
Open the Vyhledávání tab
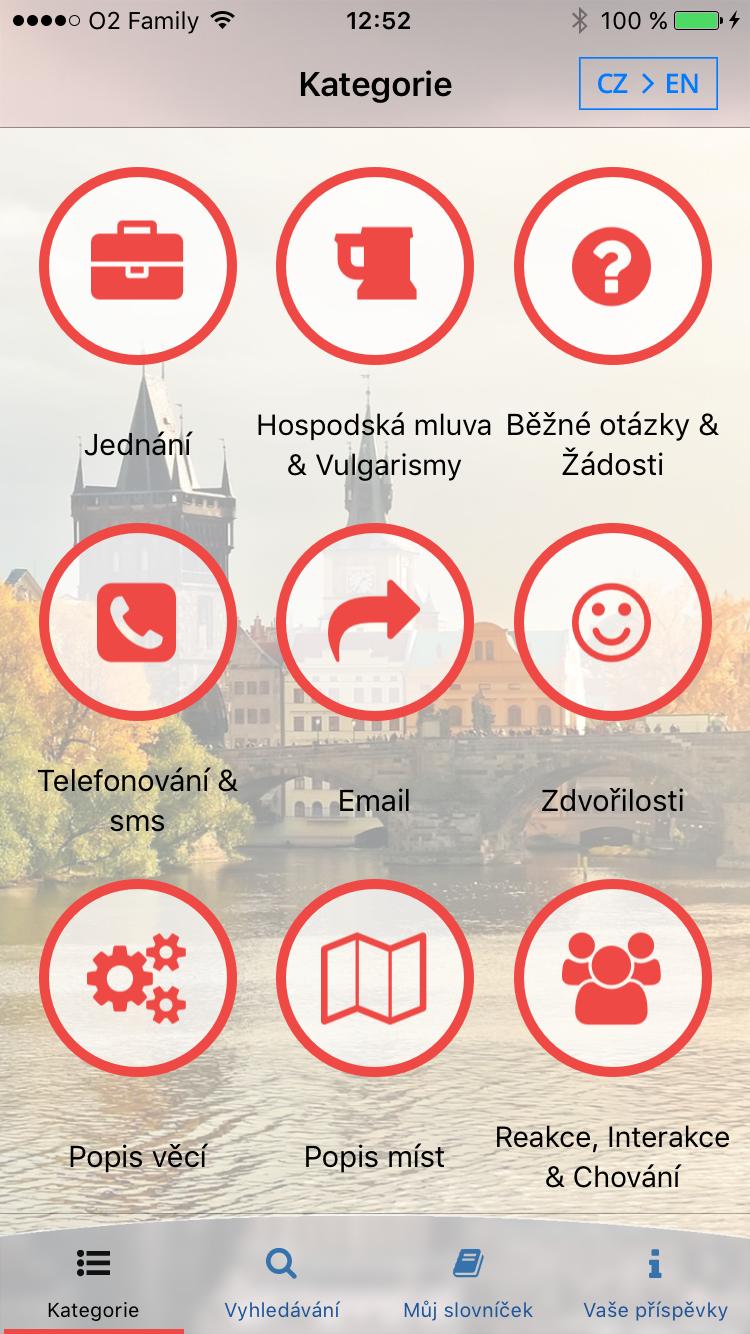tap(281, 1290)
